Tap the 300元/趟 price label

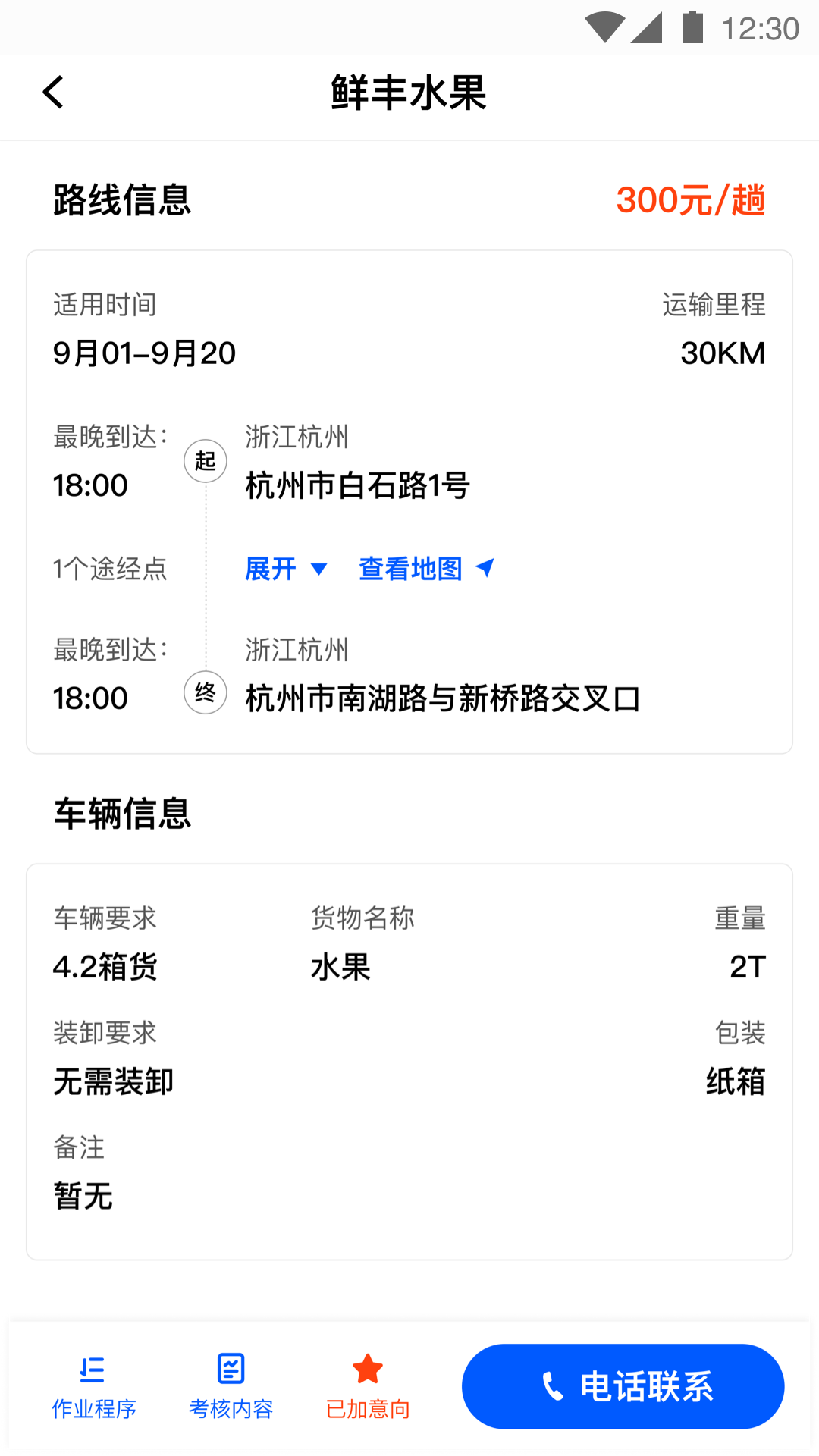[x=691, y=201]
